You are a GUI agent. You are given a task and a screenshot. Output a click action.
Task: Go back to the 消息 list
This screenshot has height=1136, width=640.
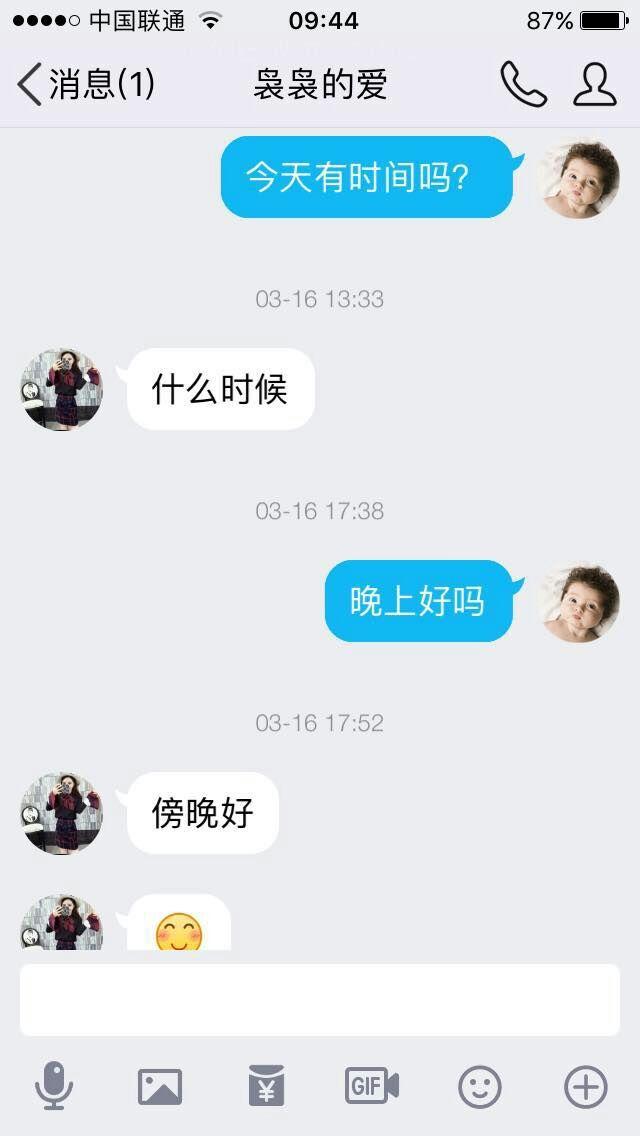85,84
